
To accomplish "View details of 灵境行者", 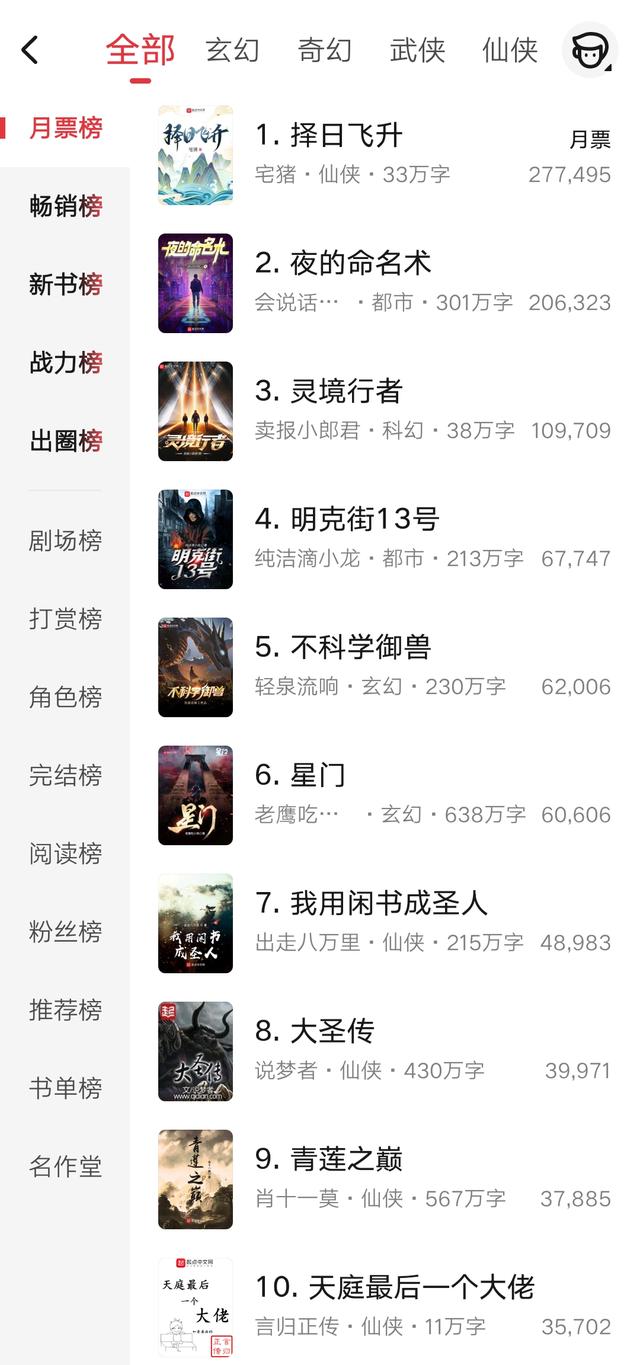I will click(x=330, y=391).
